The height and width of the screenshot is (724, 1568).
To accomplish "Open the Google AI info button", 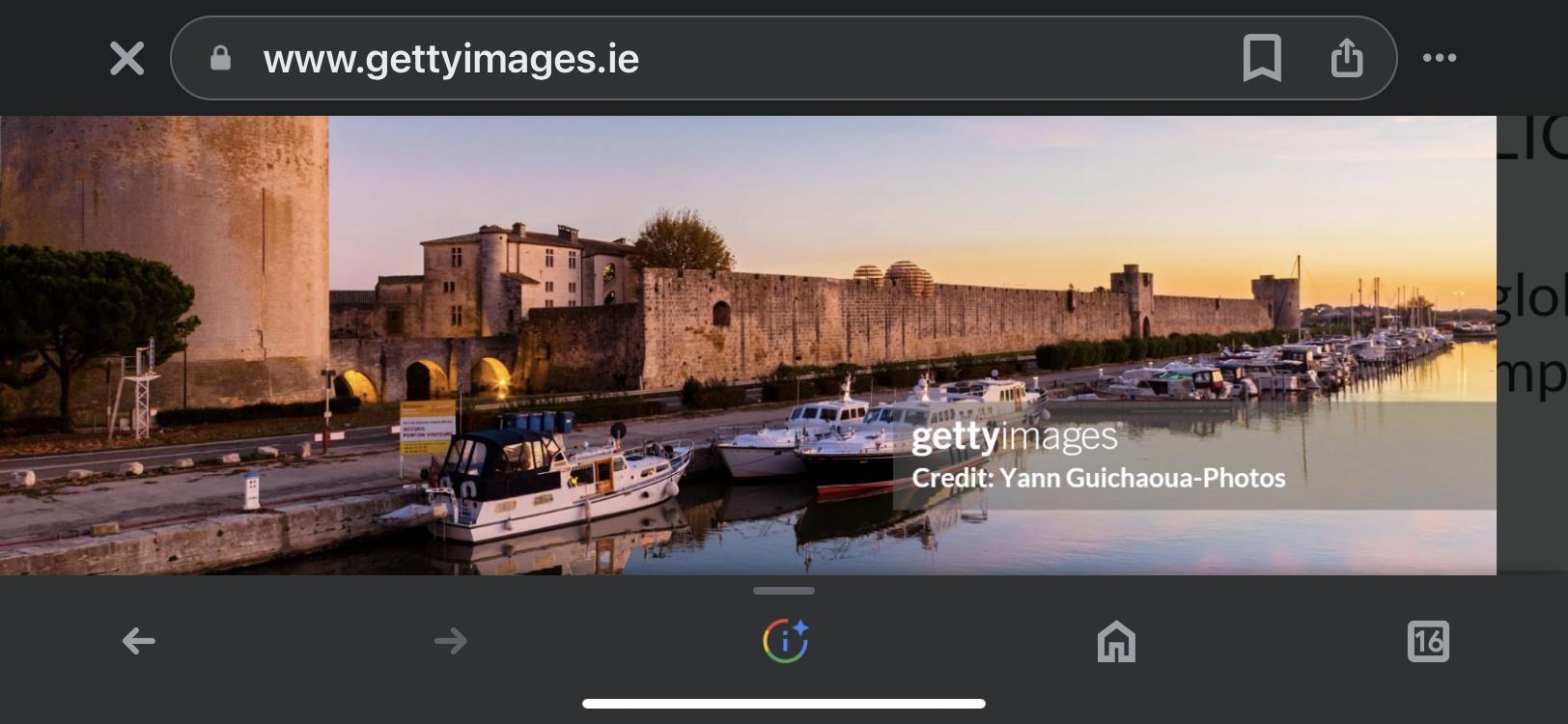I will coord(785,641).
